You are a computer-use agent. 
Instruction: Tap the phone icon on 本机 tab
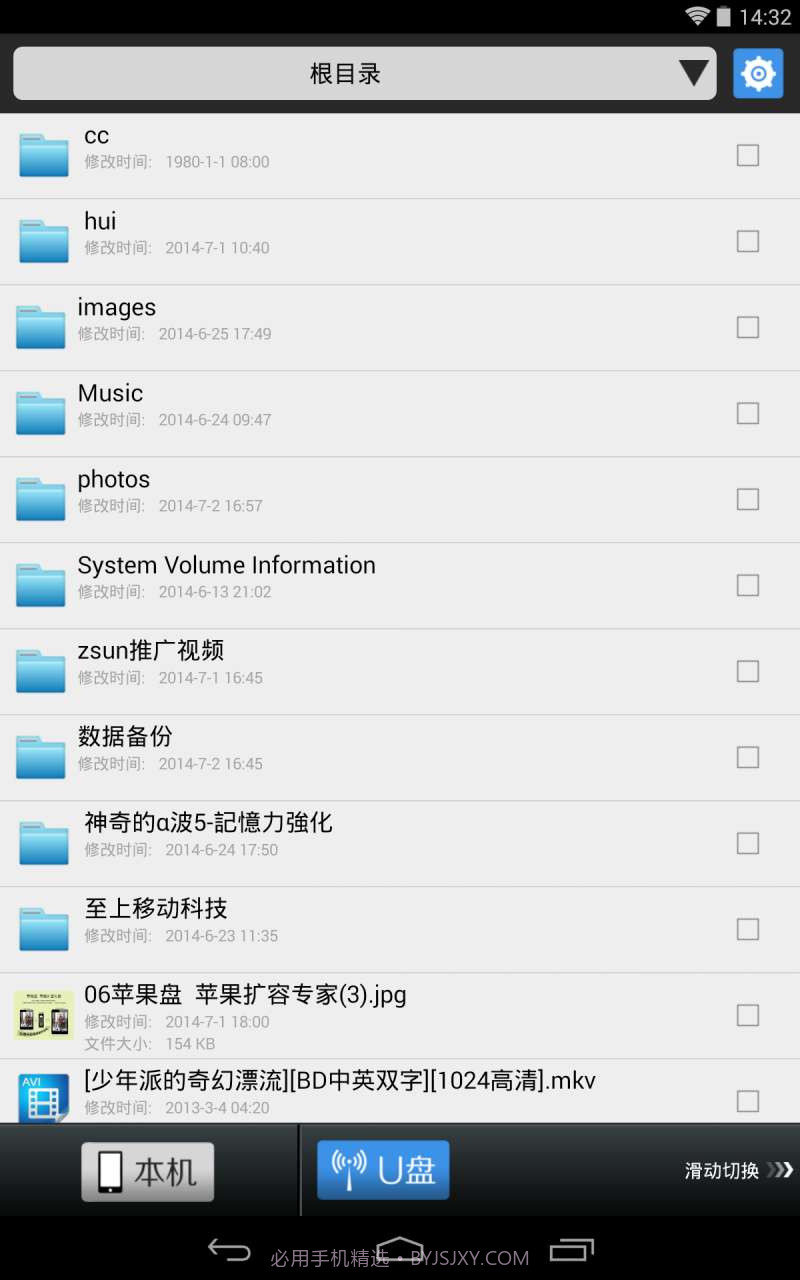tap(110, 1169)
